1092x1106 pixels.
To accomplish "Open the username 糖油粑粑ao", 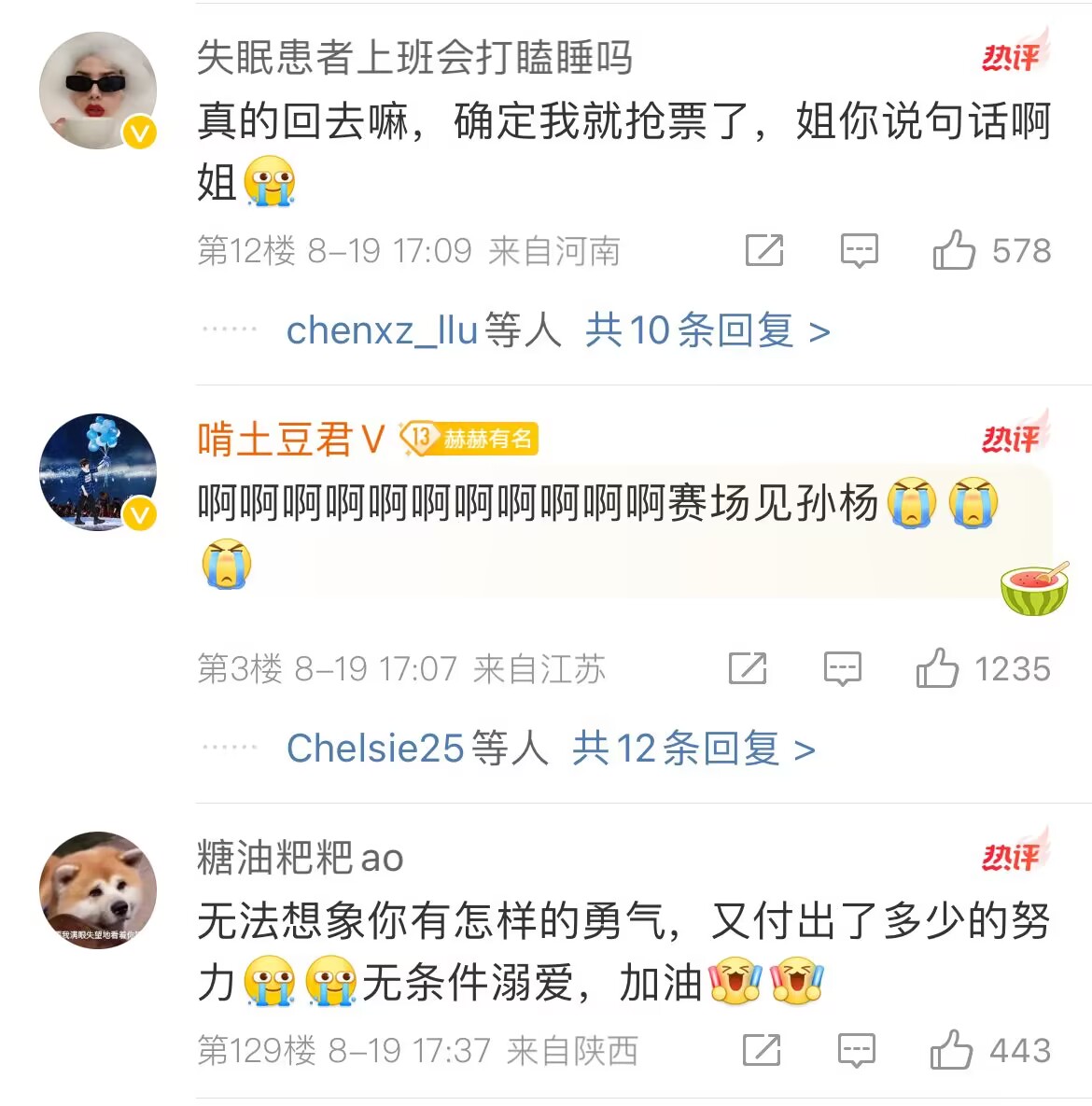I will pos(300,858).
